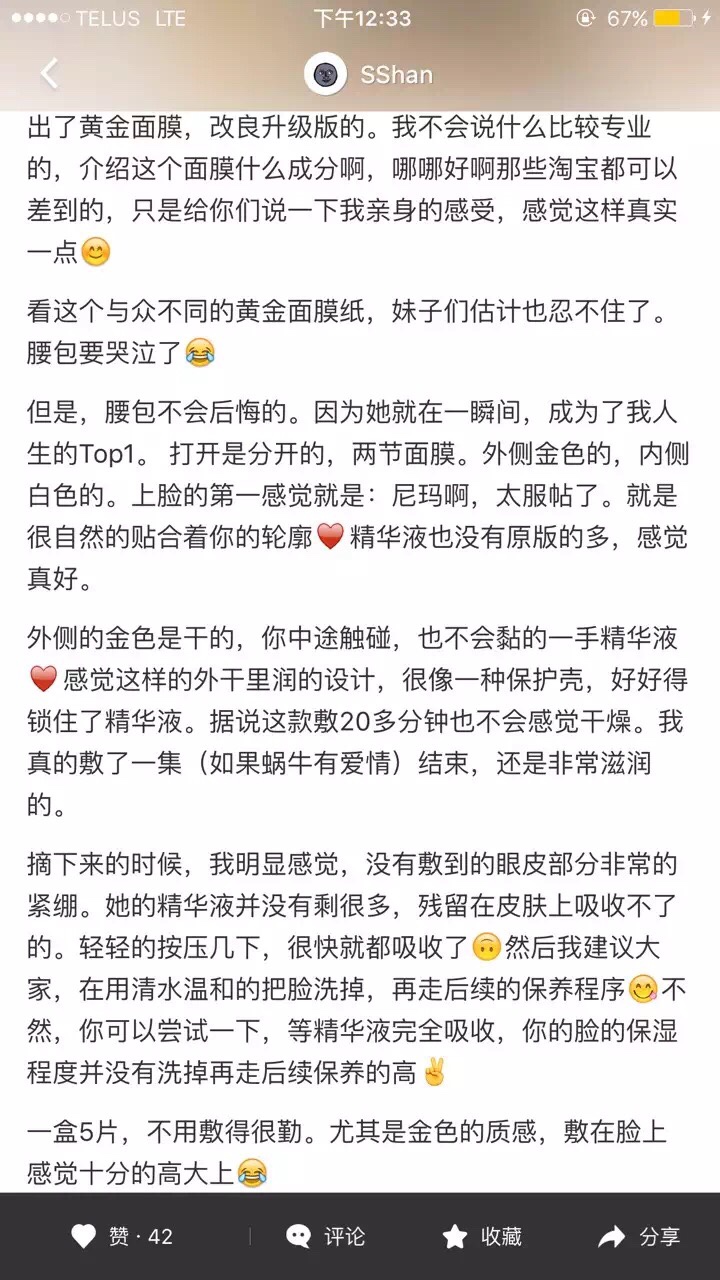Share this post via 分享
The height and width of the screenshot is (1280, 720).
638,1237
